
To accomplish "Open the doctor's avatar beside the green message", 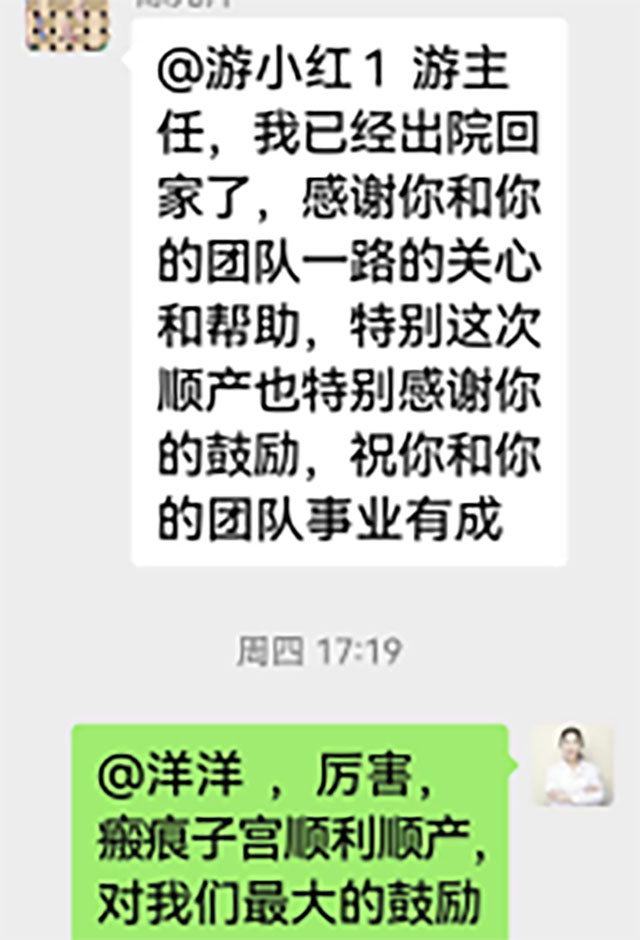I will (x=571, y=766).
